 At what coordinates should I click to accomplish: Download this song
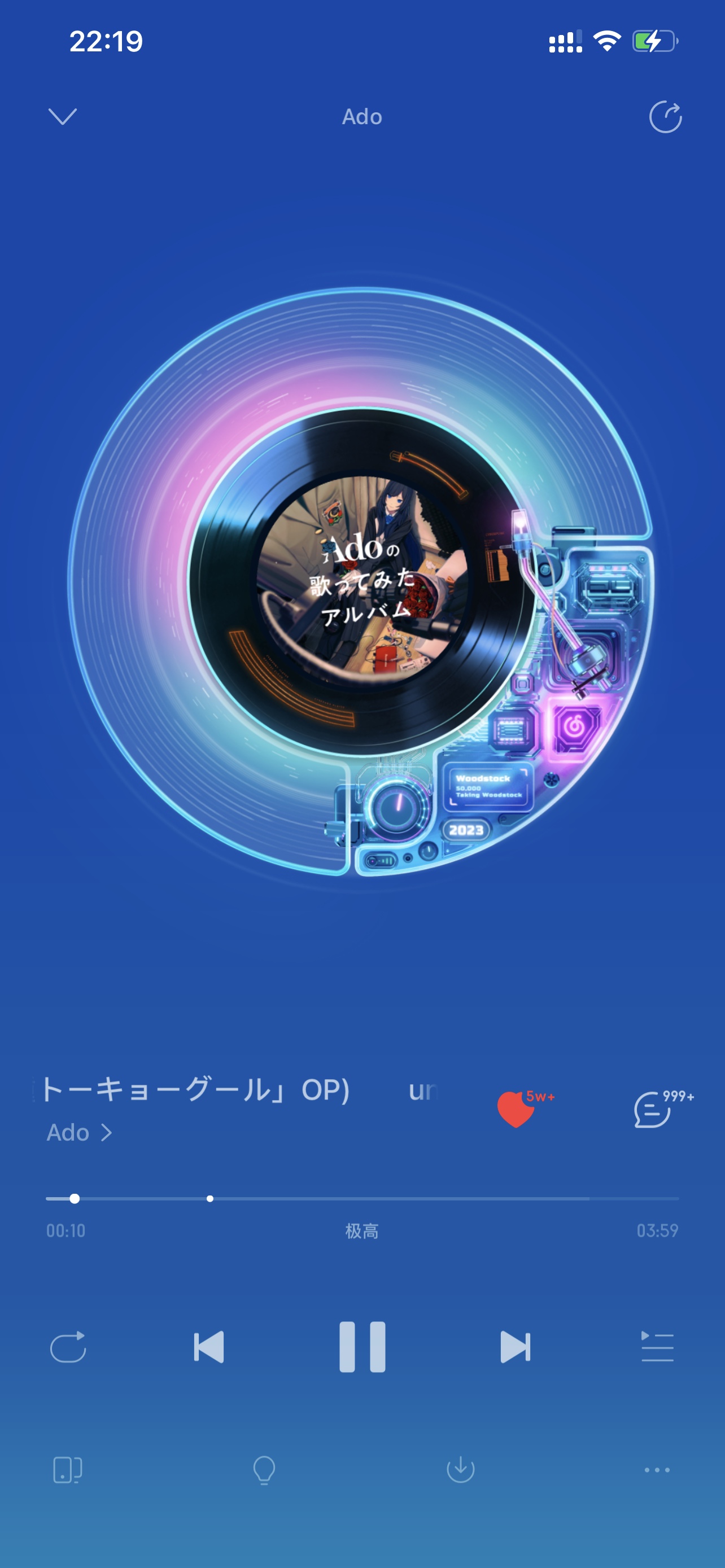click(461, 1469)
